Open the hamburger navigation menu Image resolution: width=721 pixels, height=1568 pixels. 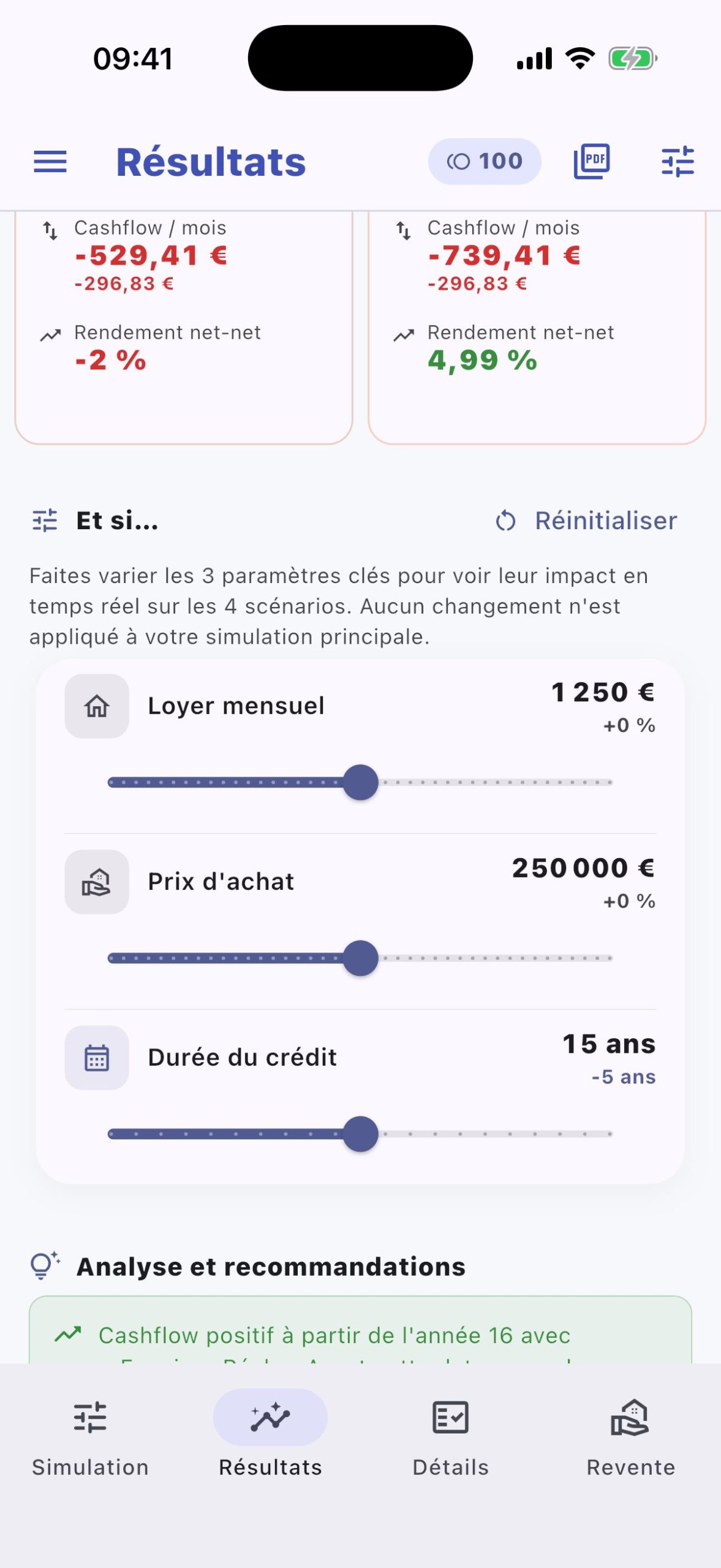tap(50, 162)
